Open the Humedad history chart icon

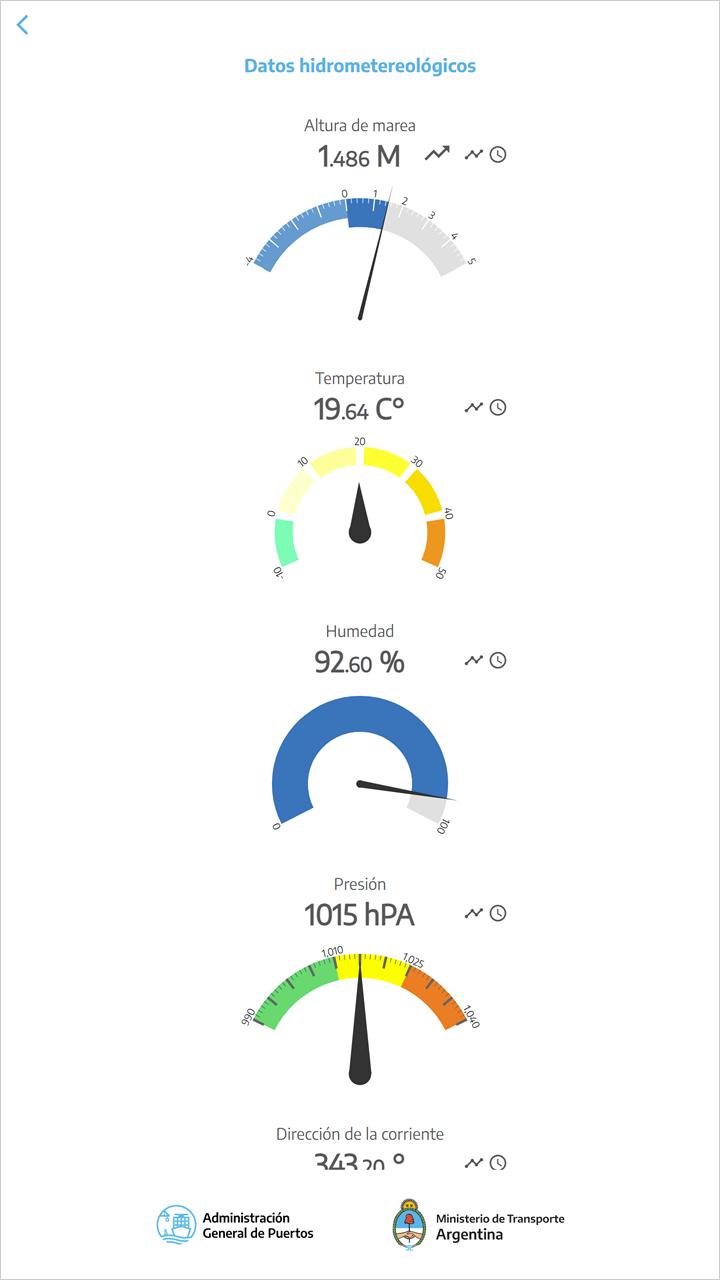point(485,660)
